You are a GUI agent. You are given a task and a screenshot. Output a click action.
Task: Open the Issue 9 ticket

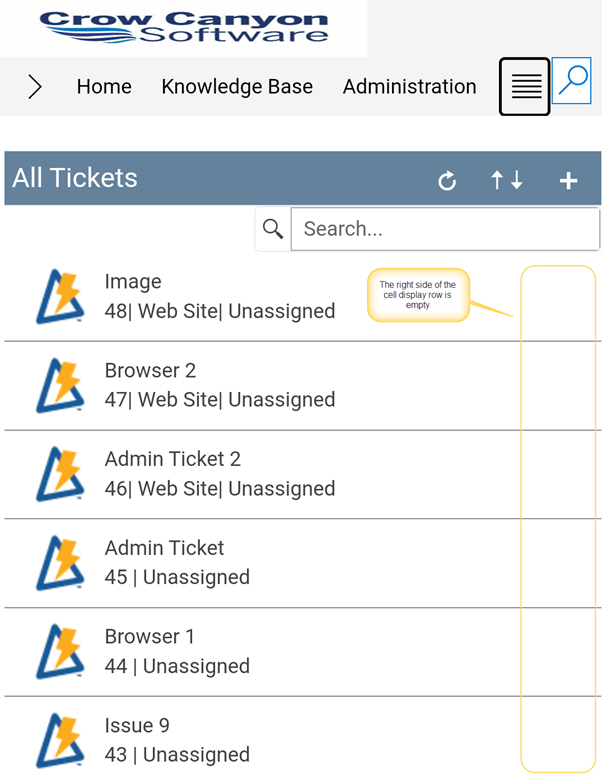(302, 740)
